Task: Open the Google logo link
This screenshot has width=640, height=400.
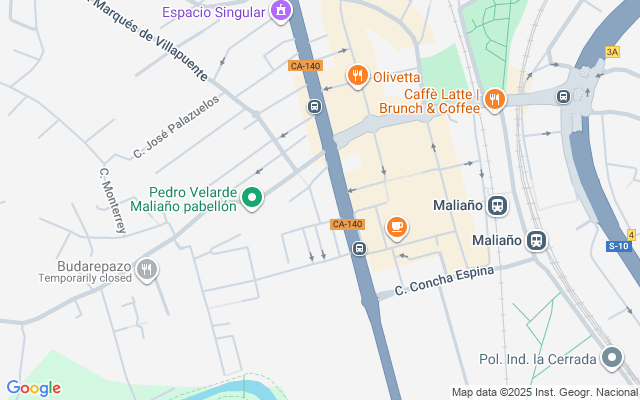Action: click(33, 388)
